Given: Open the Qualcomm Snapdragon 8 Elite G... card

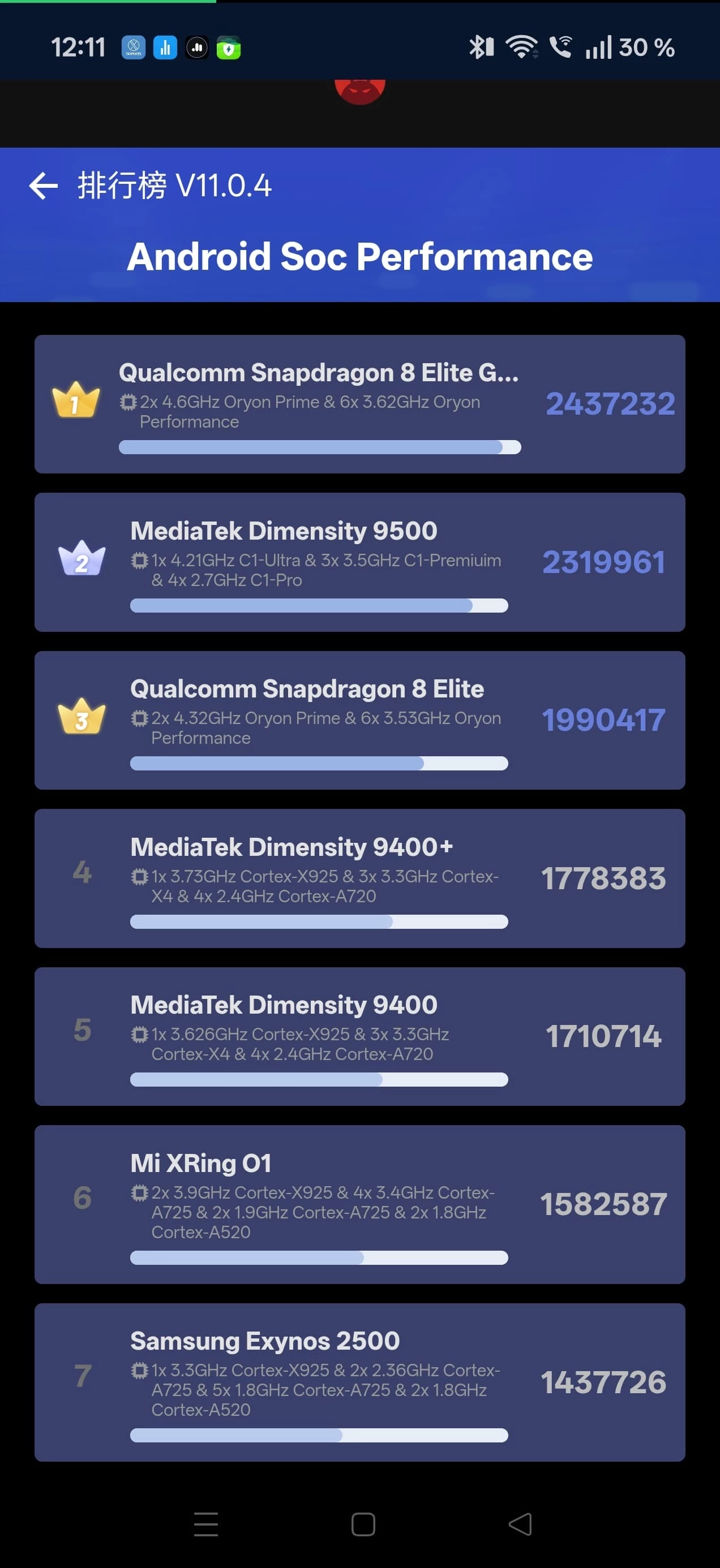Looking at the screenshot, I should pyautogui.click(x=359, y=403).
